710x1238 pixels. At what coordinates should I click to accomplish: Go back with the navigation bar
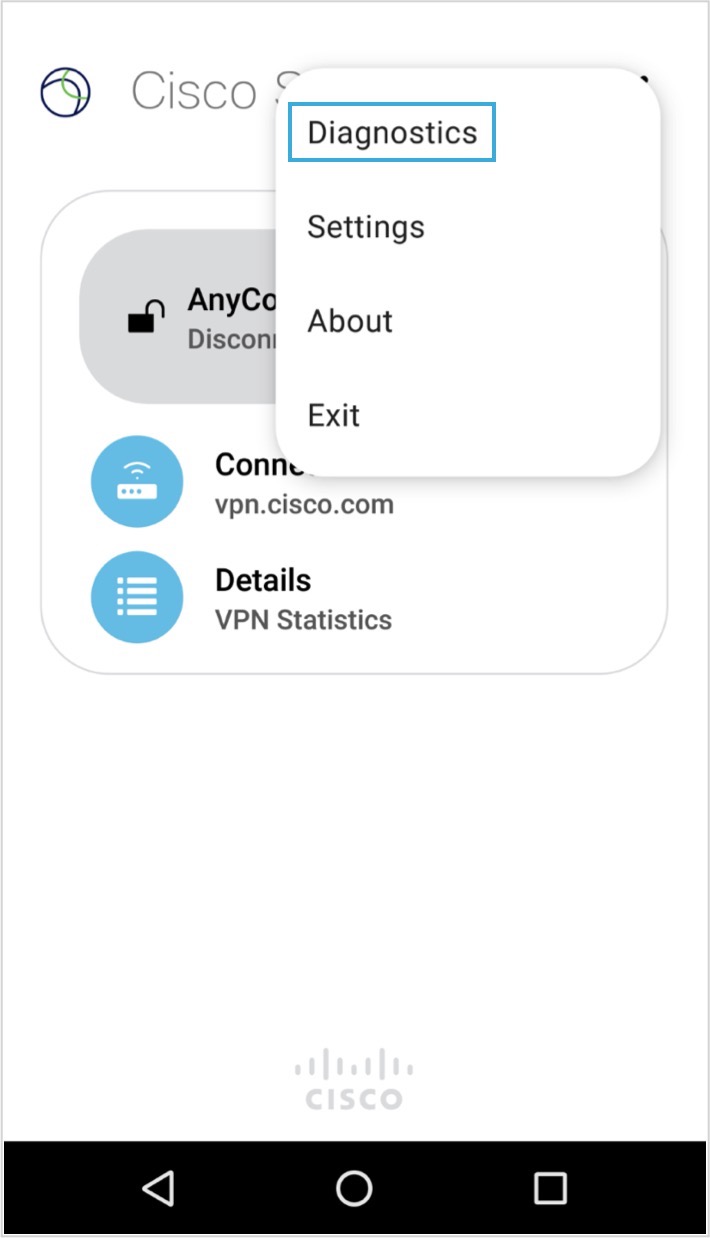point(158,1188)
